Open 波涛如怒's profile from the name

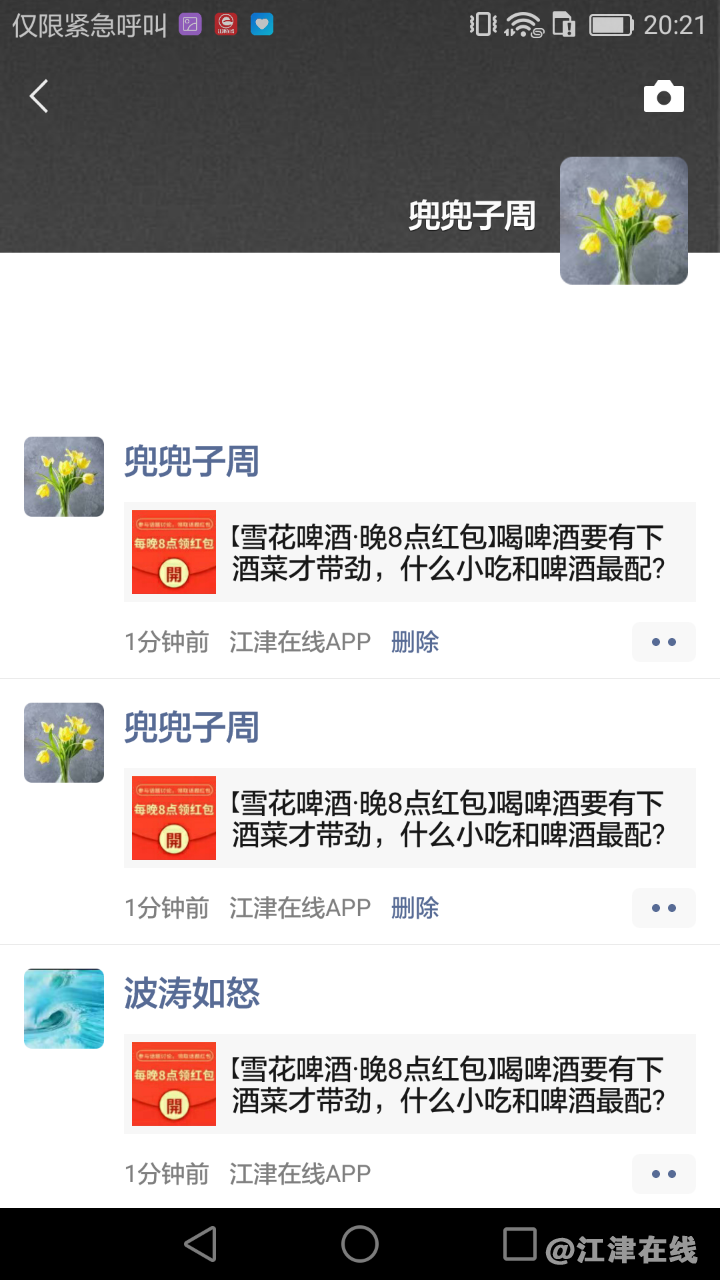pos(191,993)
